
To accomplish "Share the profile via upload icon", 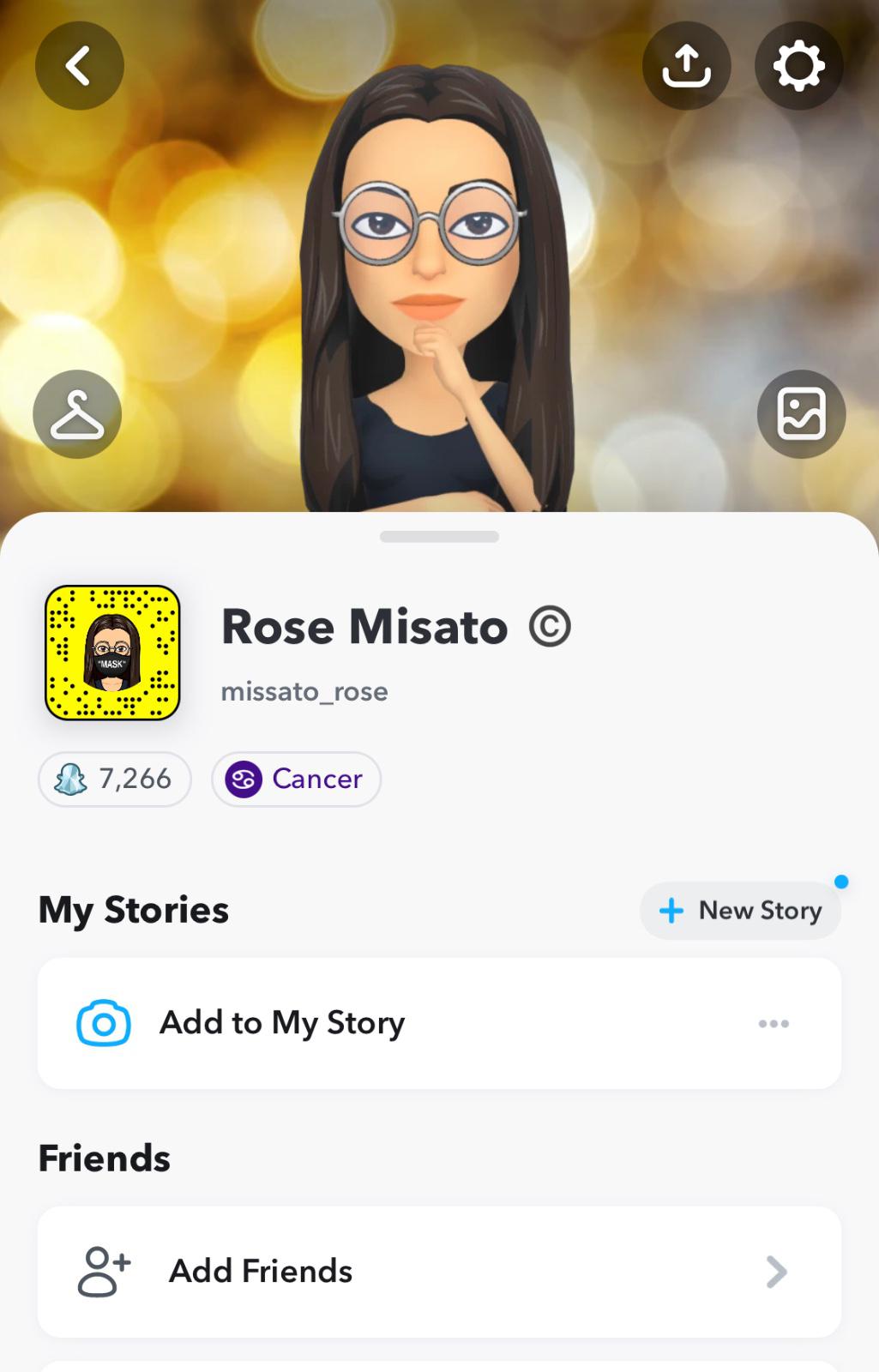I will click(x=686, y=66).
